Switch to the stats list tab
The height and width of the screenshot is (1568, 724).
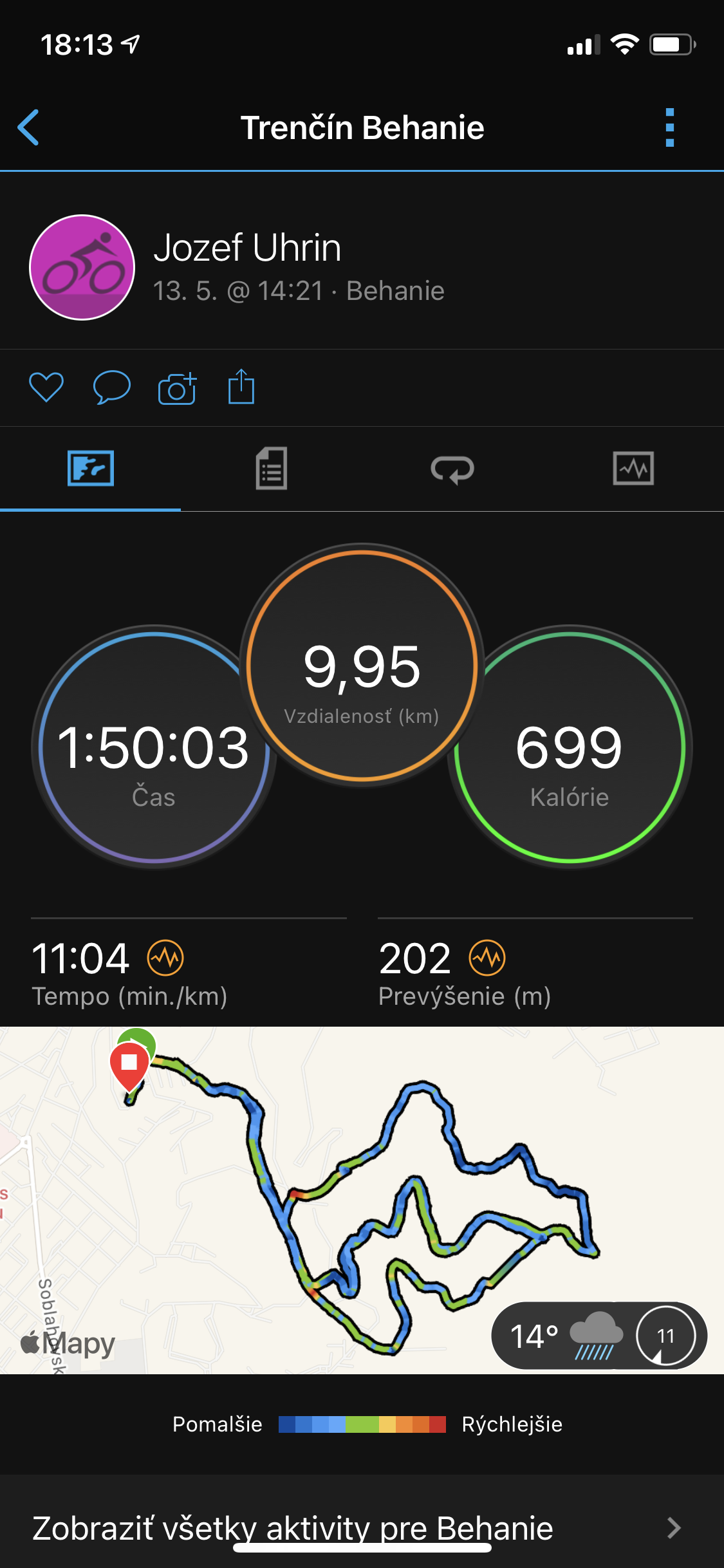pyautogui.click(x=272, y=469)
